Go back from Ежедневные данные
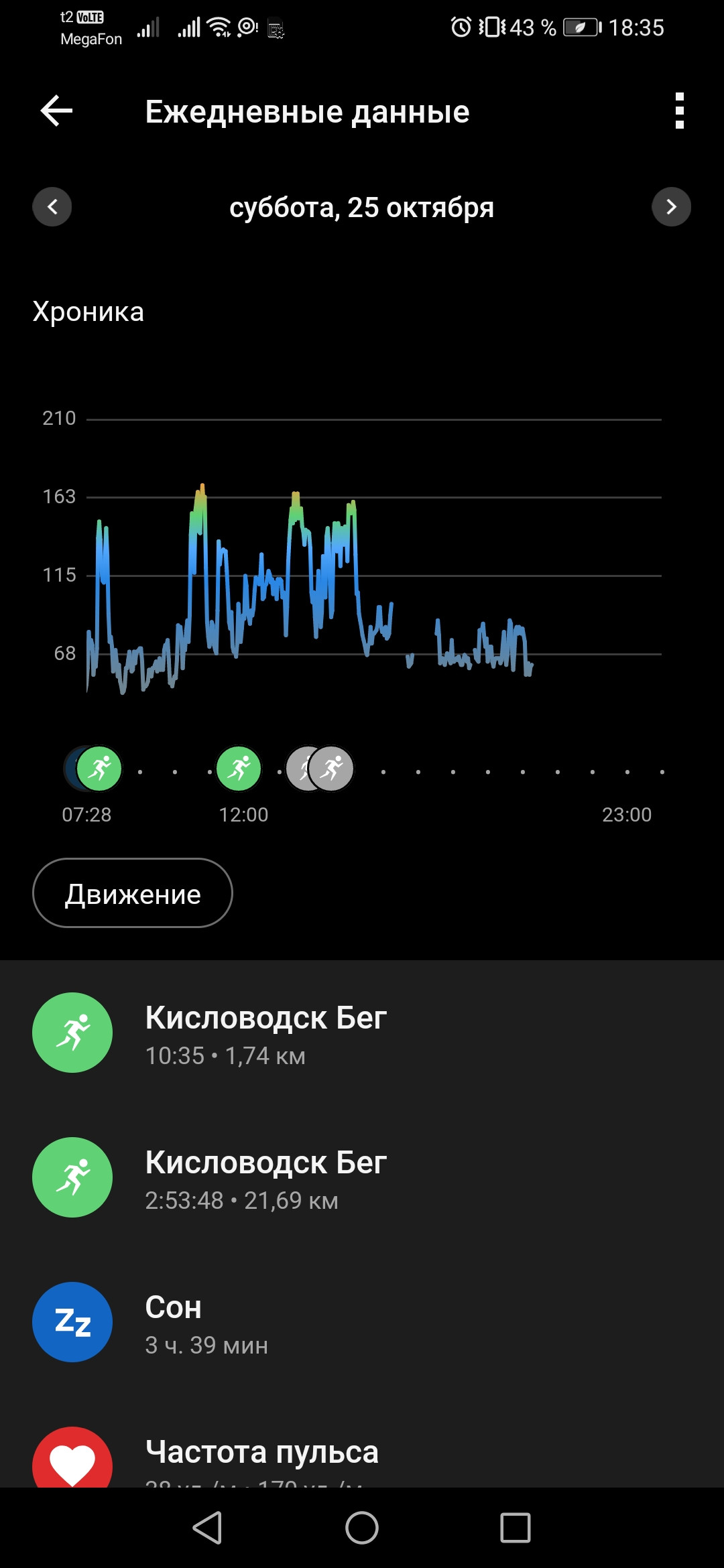Viewport: 724px width, 1568px height. point(56,111)
